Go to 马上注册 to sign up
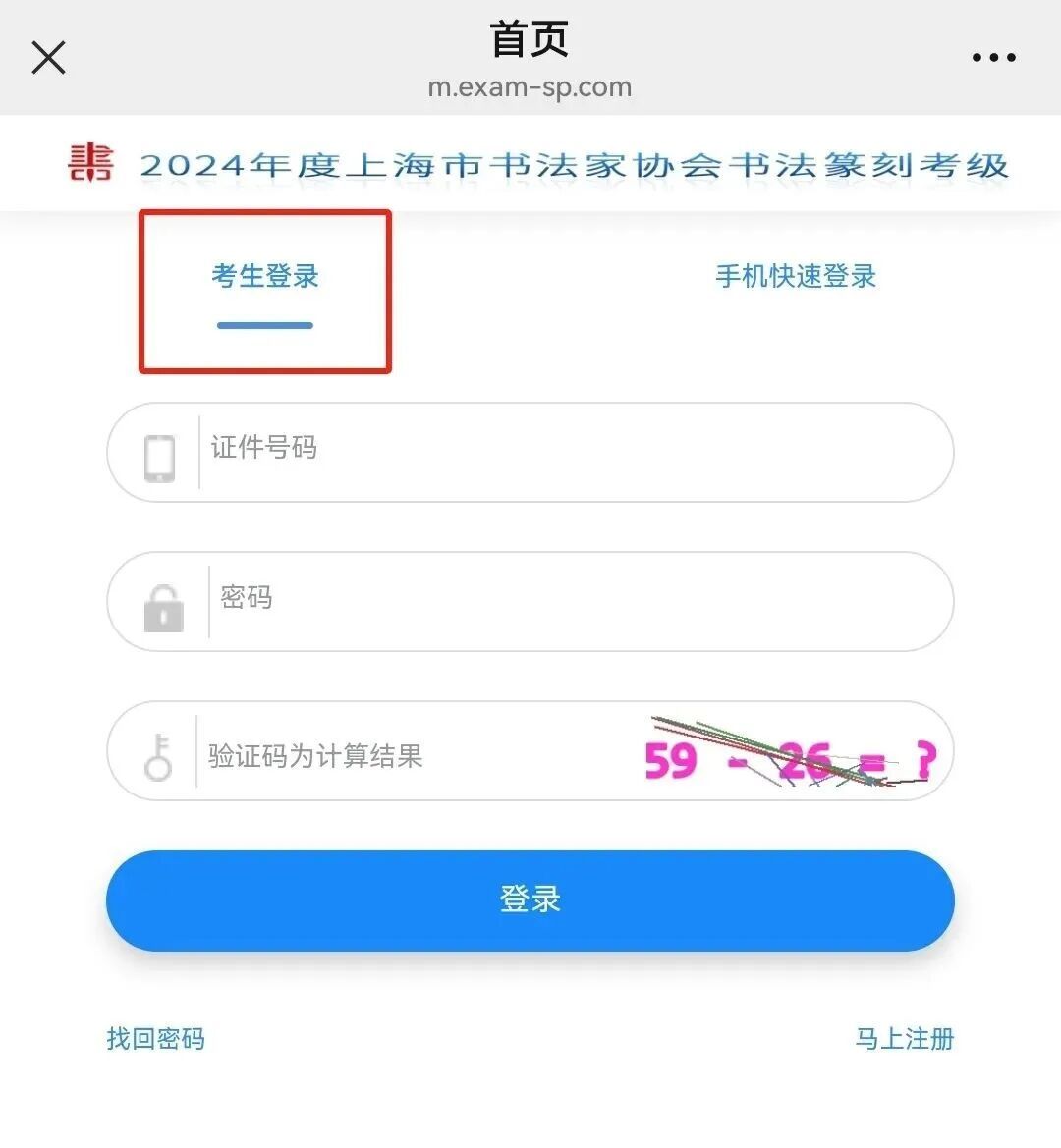 point(905,1038)
